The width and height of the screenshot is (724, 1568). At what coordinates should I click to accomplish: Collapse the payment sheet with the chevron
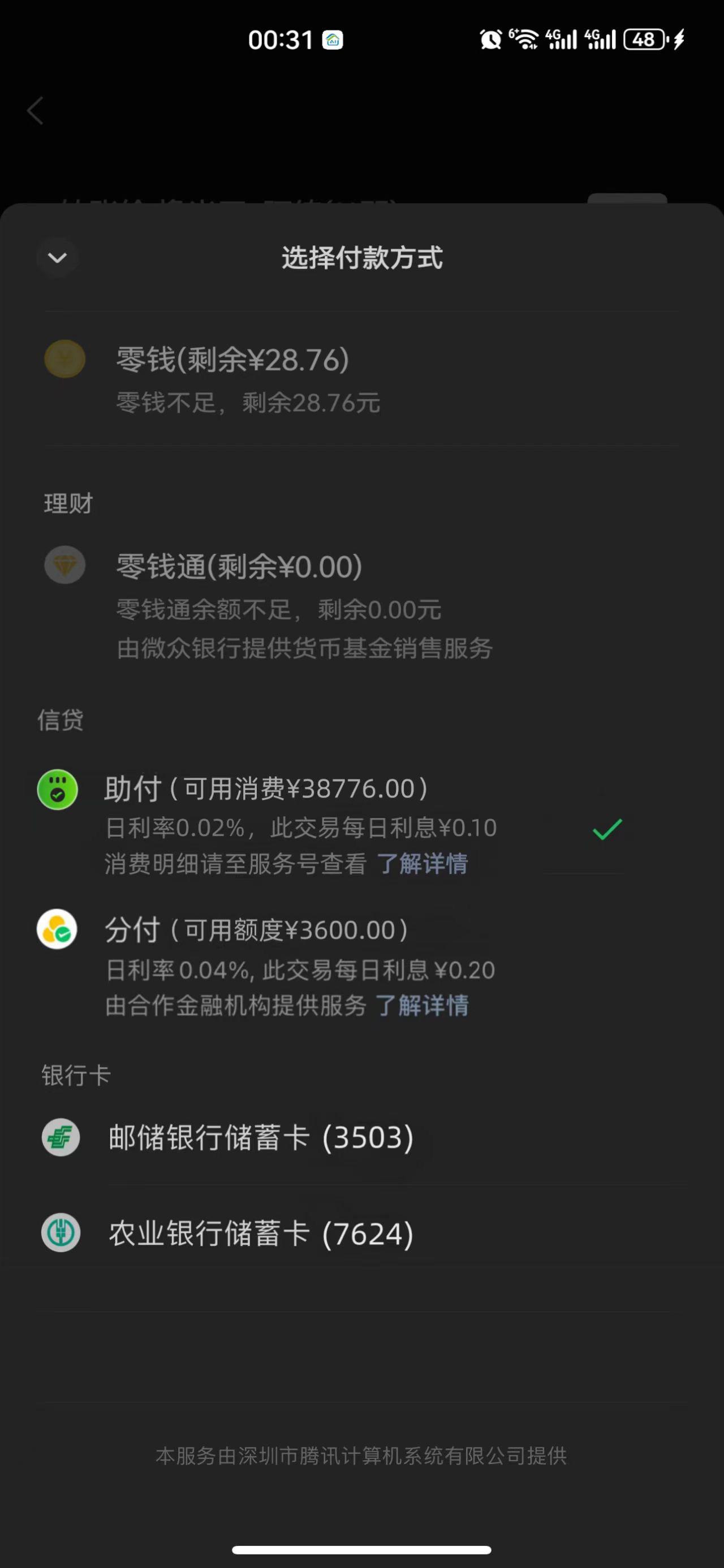click(x=57, y=258)
